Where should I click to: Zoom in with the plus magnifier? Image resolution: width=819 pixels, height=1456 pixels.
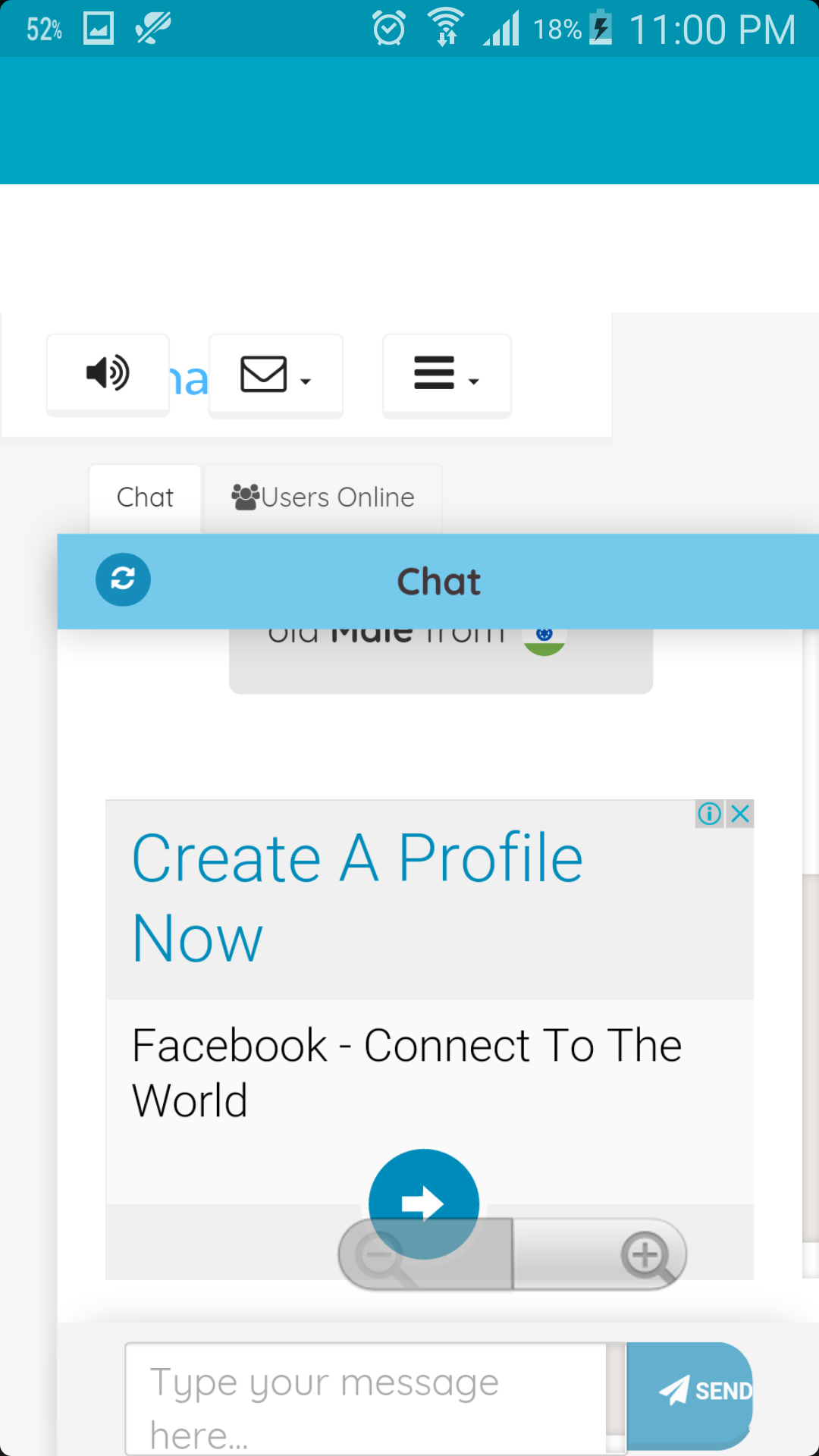(x=645, y=1256)
